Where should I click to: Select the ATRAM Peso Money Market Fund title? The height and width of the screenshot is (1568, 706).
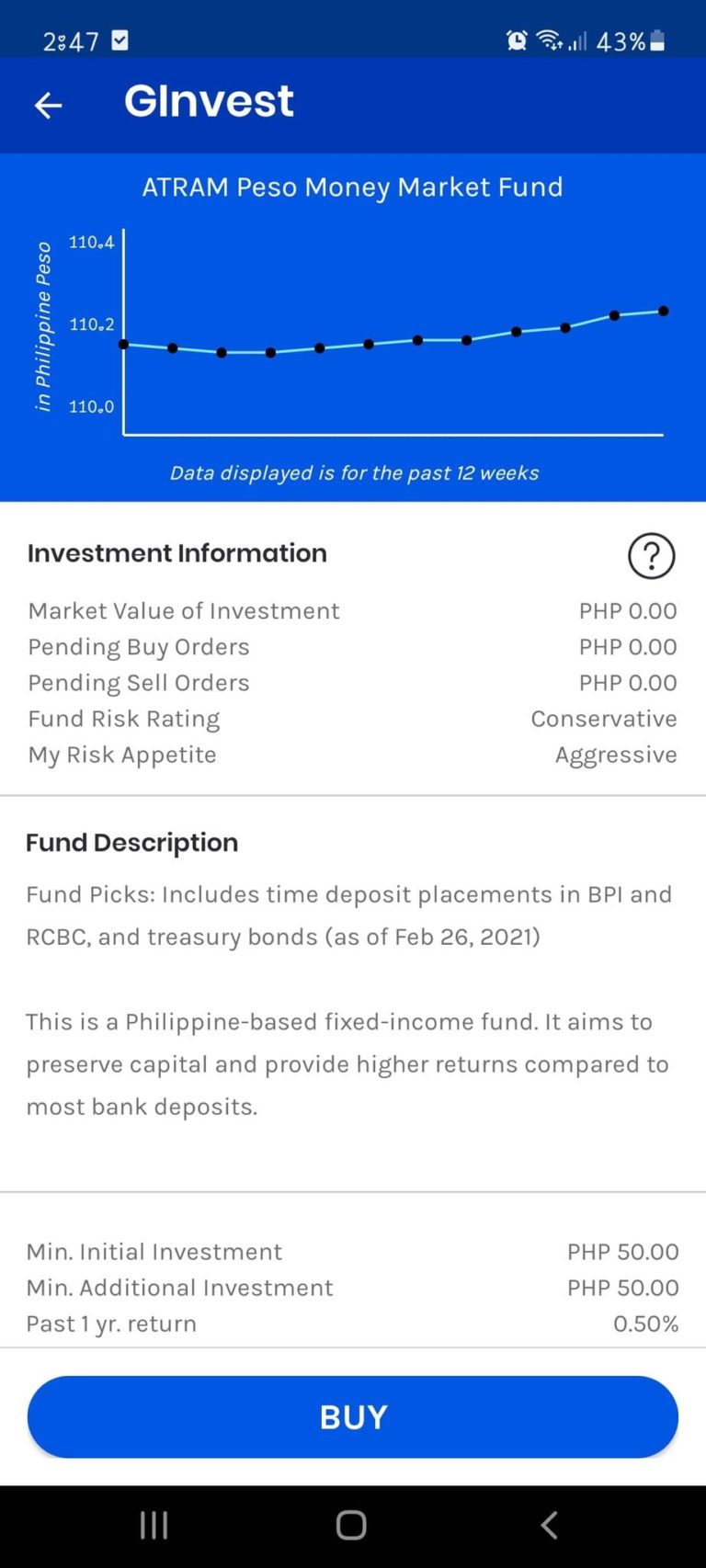pos(352,187)
